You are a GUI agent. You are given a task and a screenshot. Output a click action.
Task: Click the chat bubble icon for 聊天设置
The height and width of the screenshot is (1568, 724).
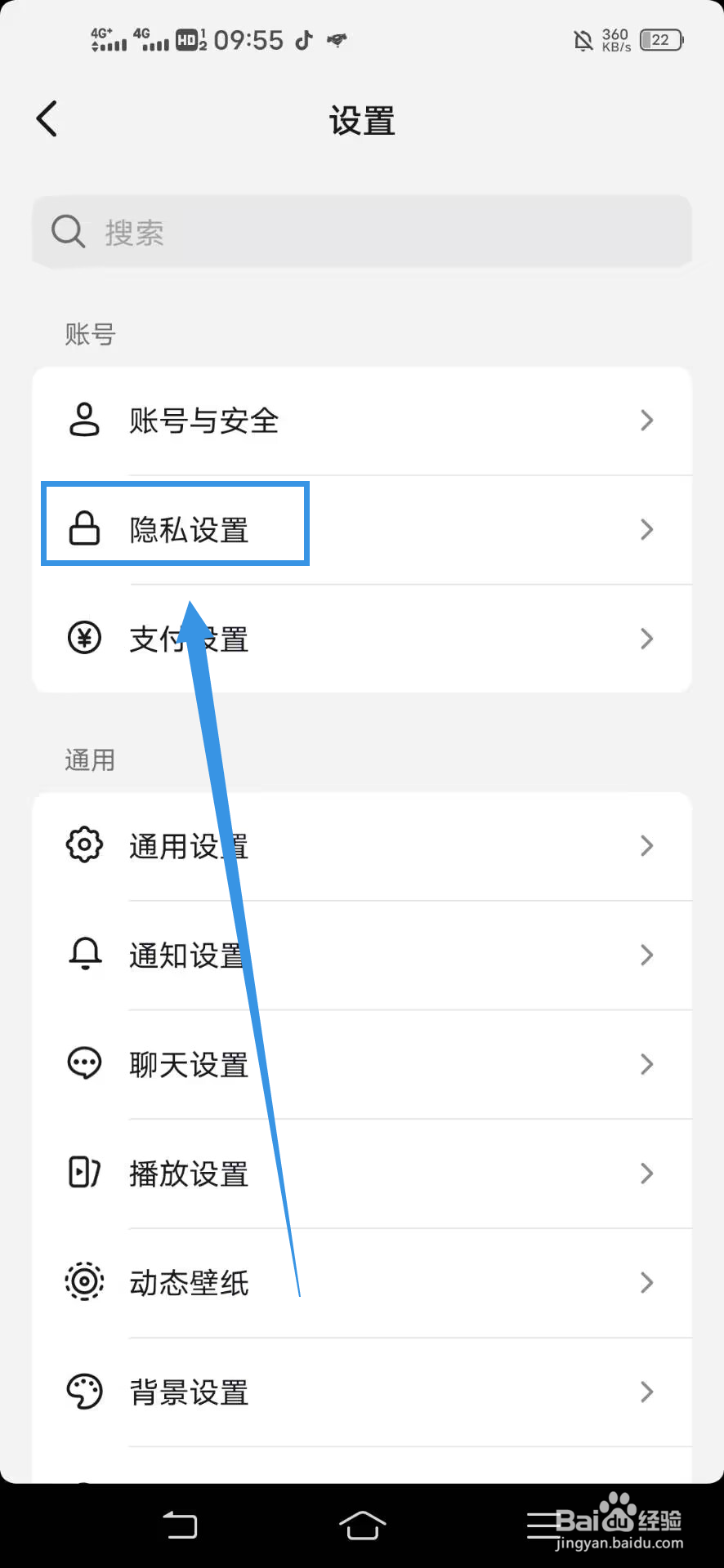(x=83, y=1063)
